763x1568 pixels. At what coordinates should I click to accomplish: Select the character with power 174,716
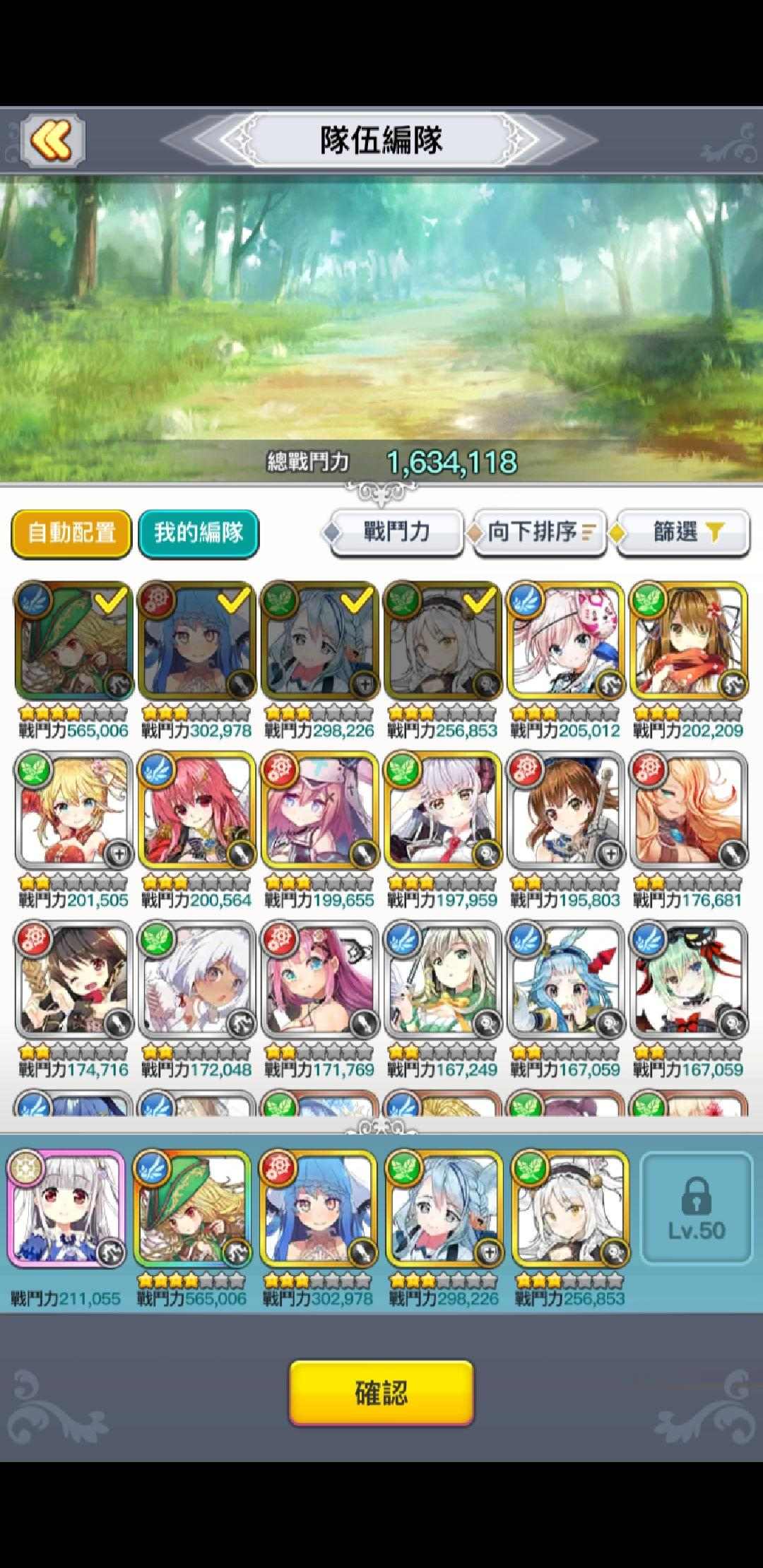pos(73,979)
